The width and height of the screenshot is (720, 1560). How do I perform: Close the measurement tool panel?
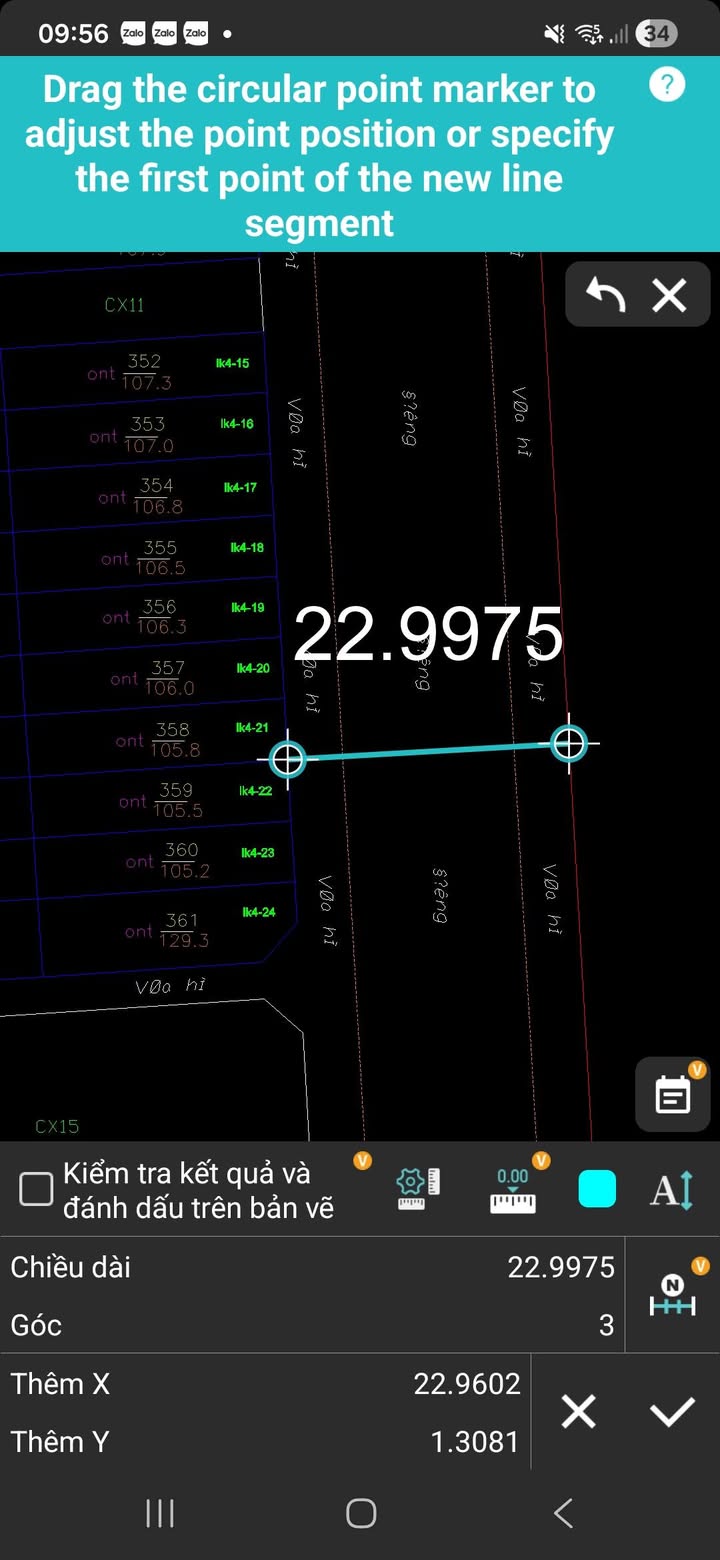point(669,295)
